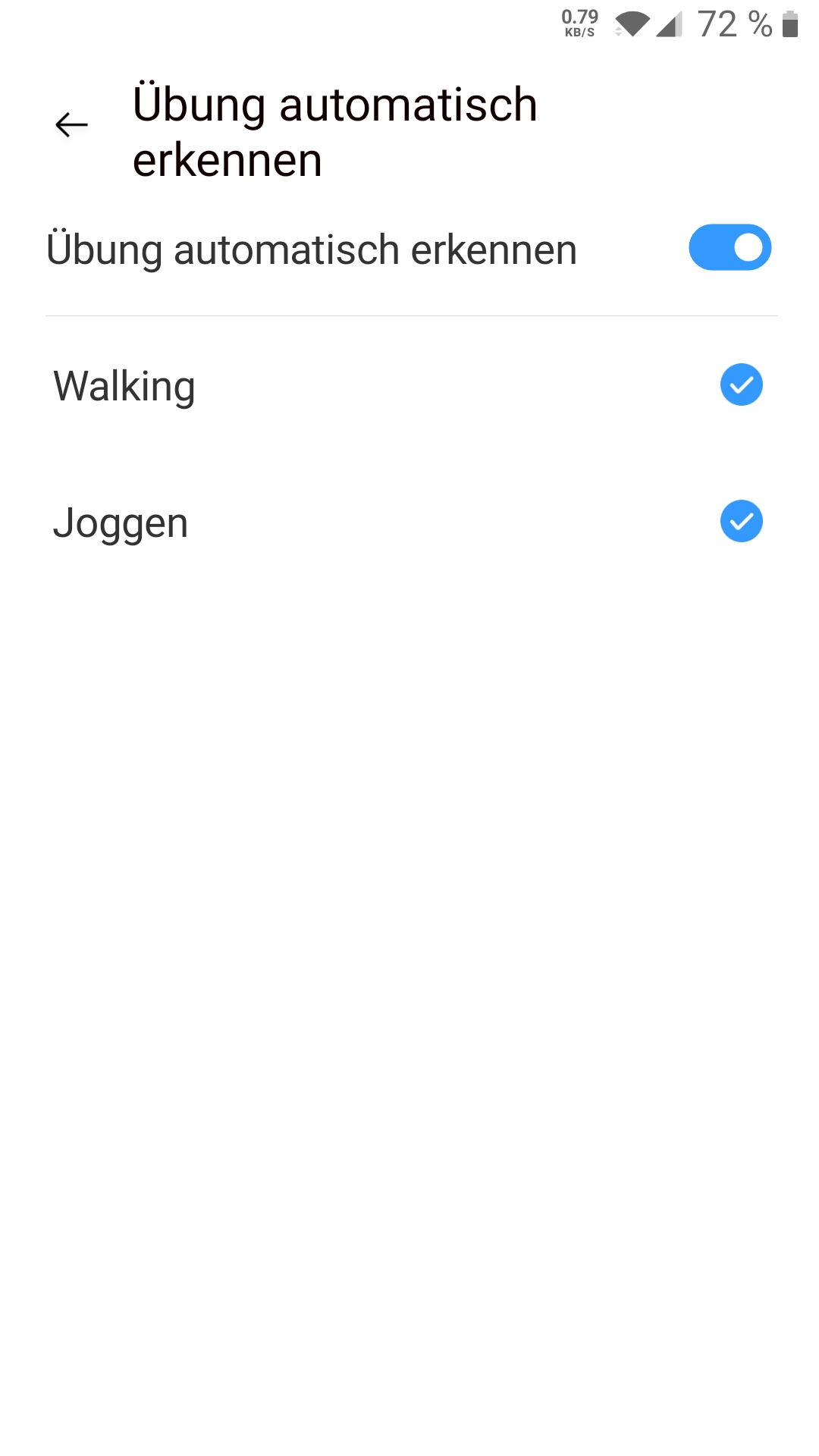Uncheck the Joggen checkbox

[x=741, y=522]
